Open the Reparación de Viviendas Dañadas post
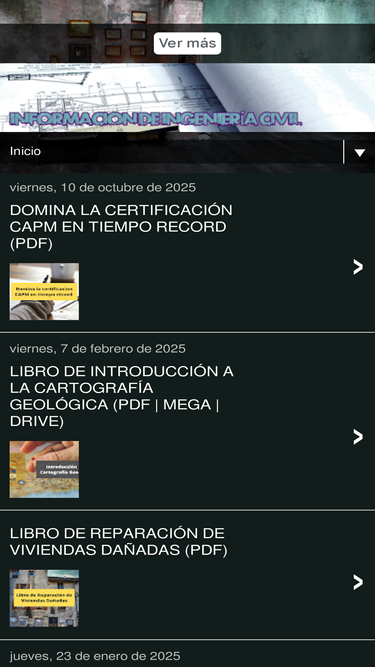375x667 pixels. coord(188,576)
